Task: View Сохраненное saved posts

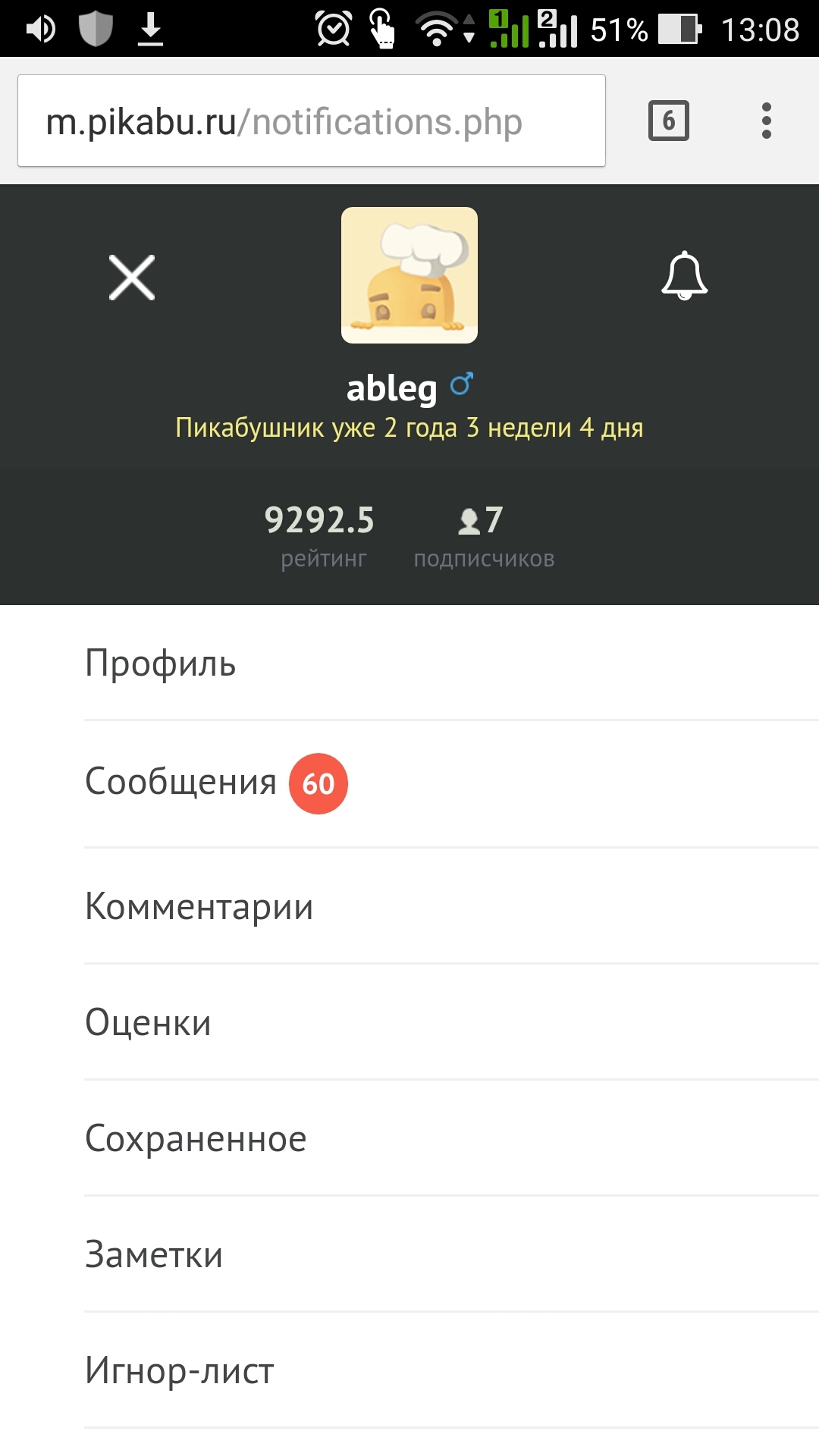Action: [196, 1138]
